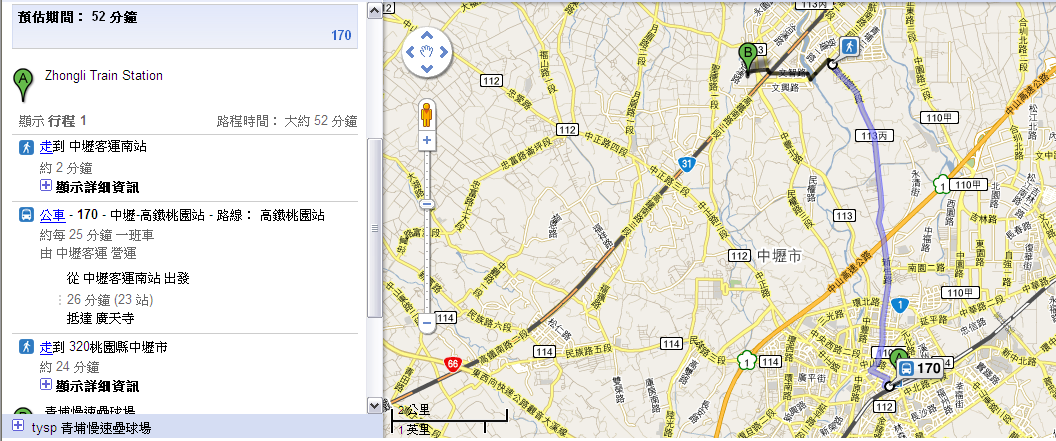
Task: Expand 顯示詳細資訊 under 中壢客運南站 walk
Action: click(46, 186)
